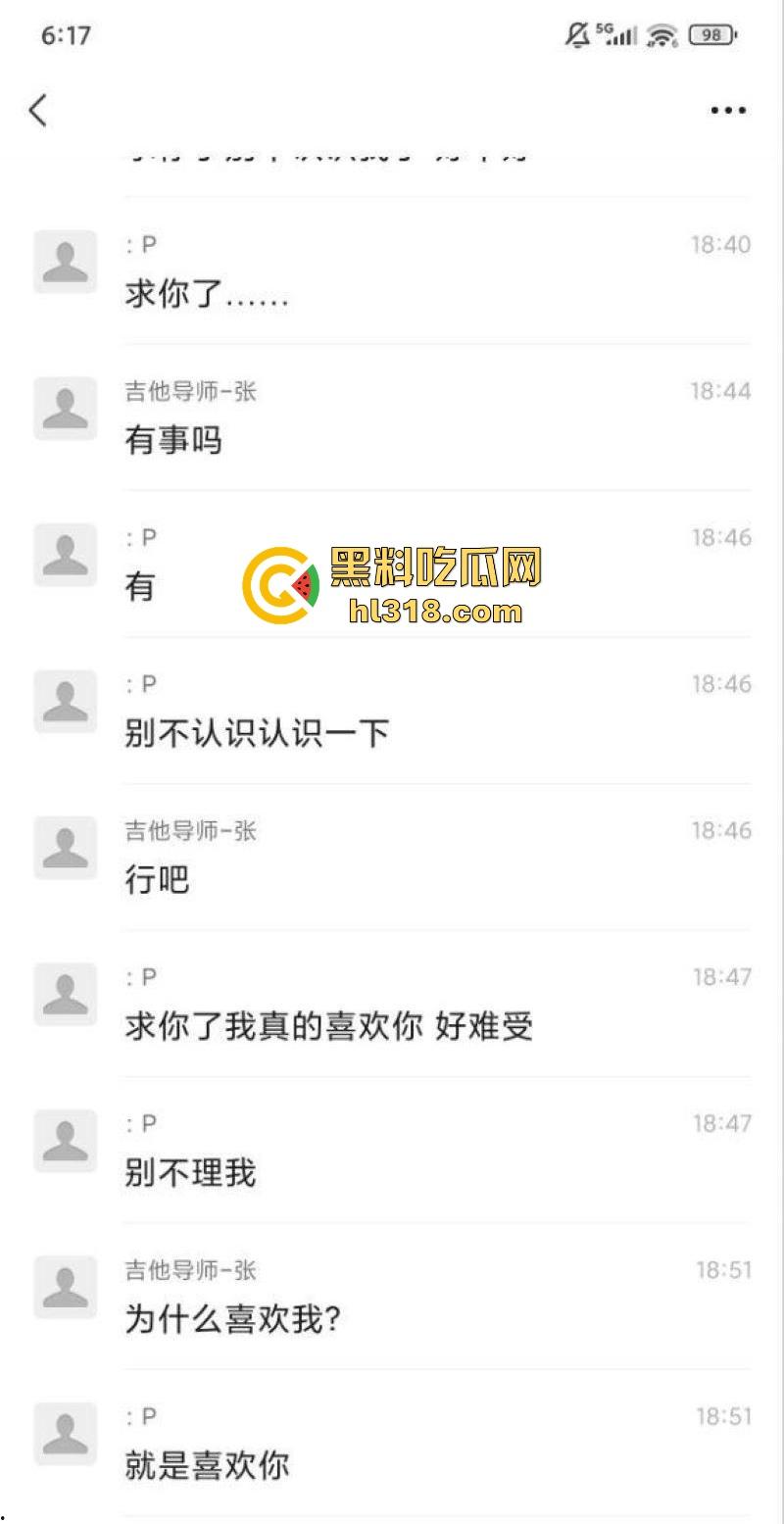Open avatar next to the 求你了…… message
The height and width of the screenshot is (1524, 784).
65,262
